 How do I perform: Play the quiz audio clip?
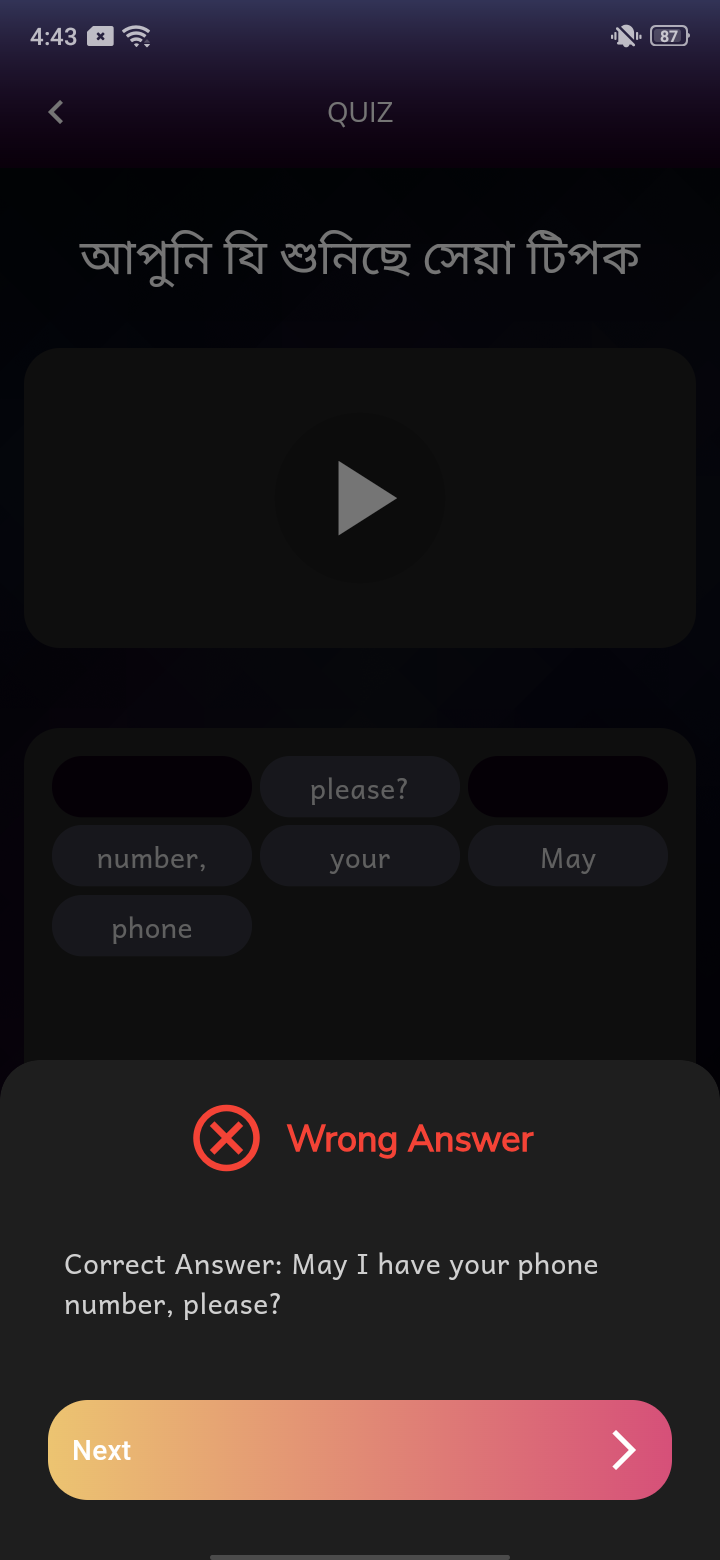point(360,498)
